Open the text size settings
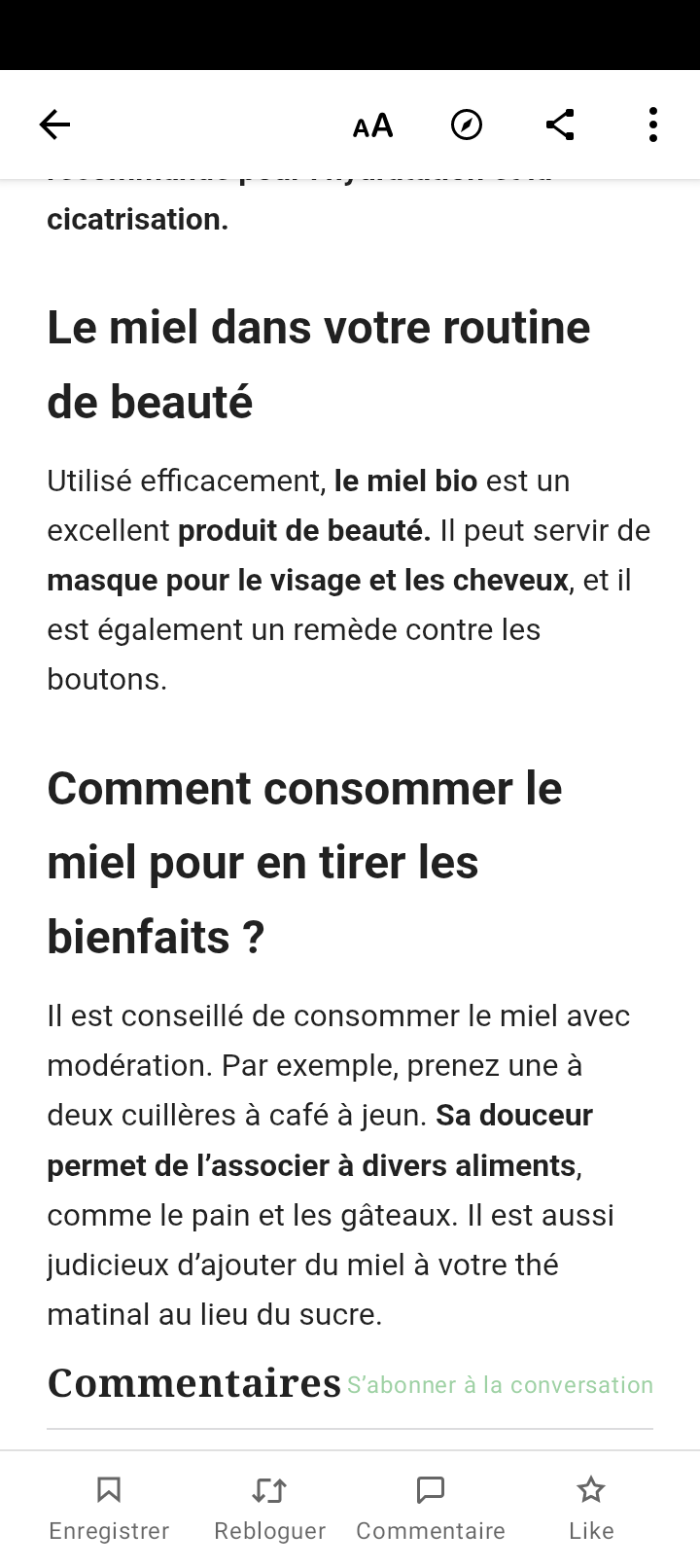Viewport: 700px width, 1568px height. (372, 125)
